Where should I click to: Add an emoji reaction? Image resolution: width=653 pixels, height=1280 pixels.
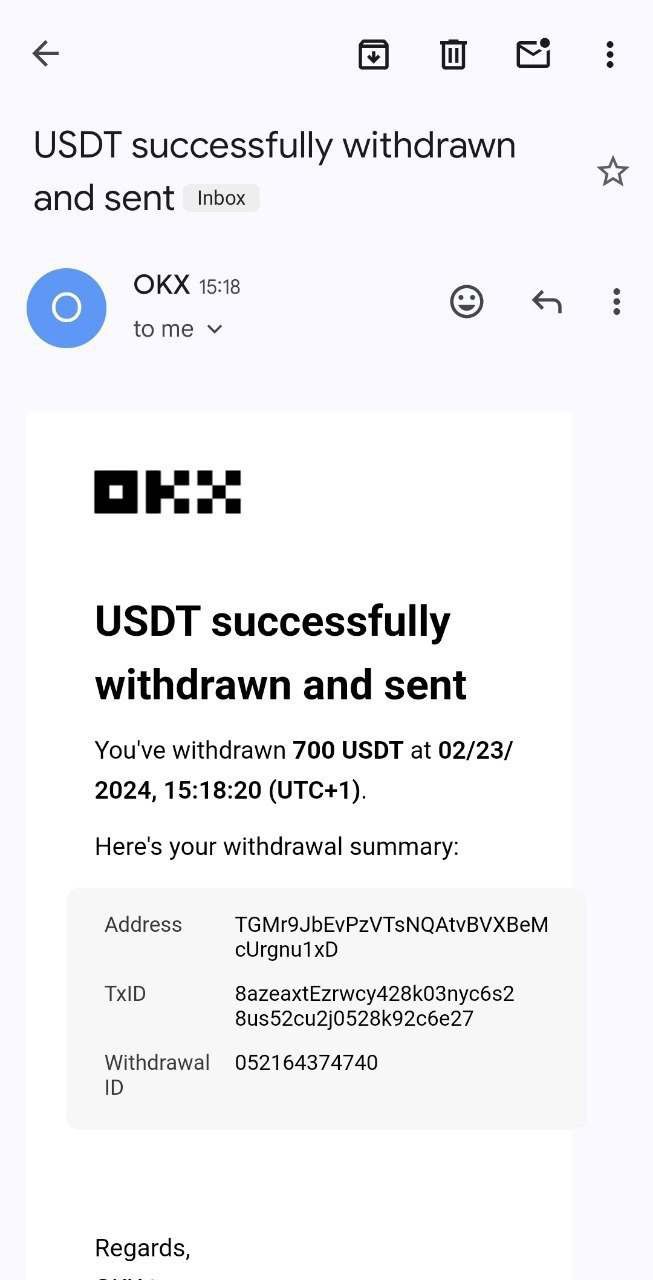point(467,301)
